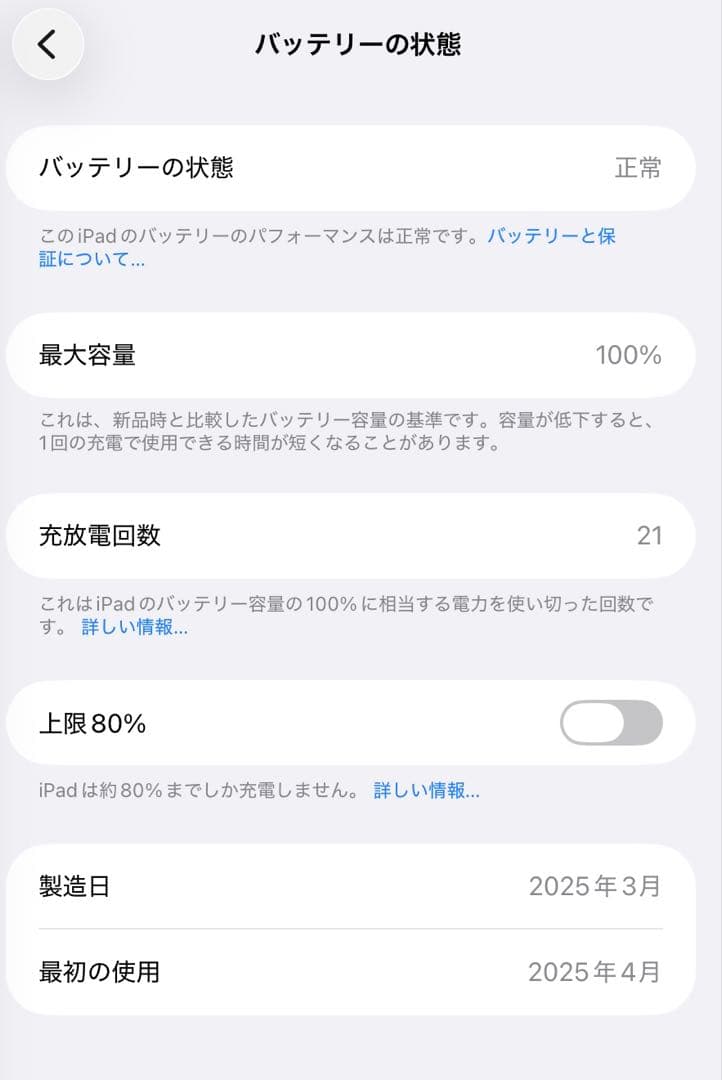The height and width of the screenshot is (1080, 722).
Task: Tap the 2025年3月 manufacture date value
Action: click(597, 886)
